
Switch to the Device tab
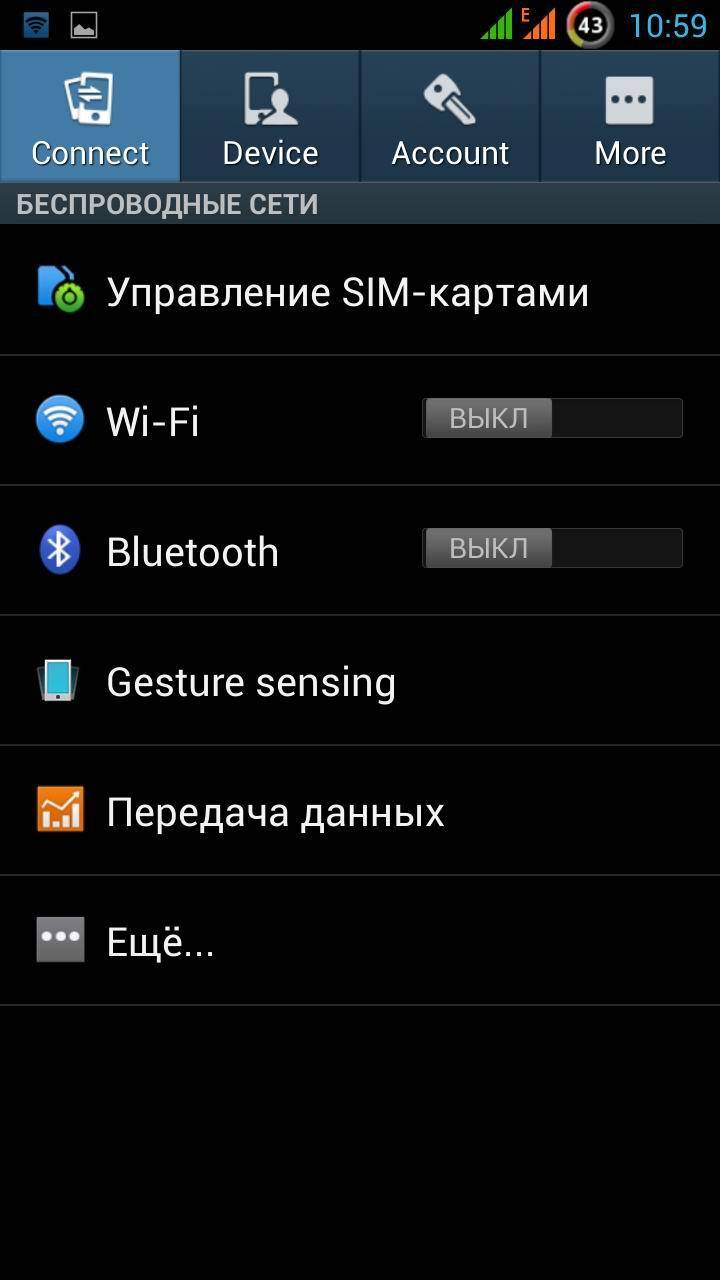270,116
